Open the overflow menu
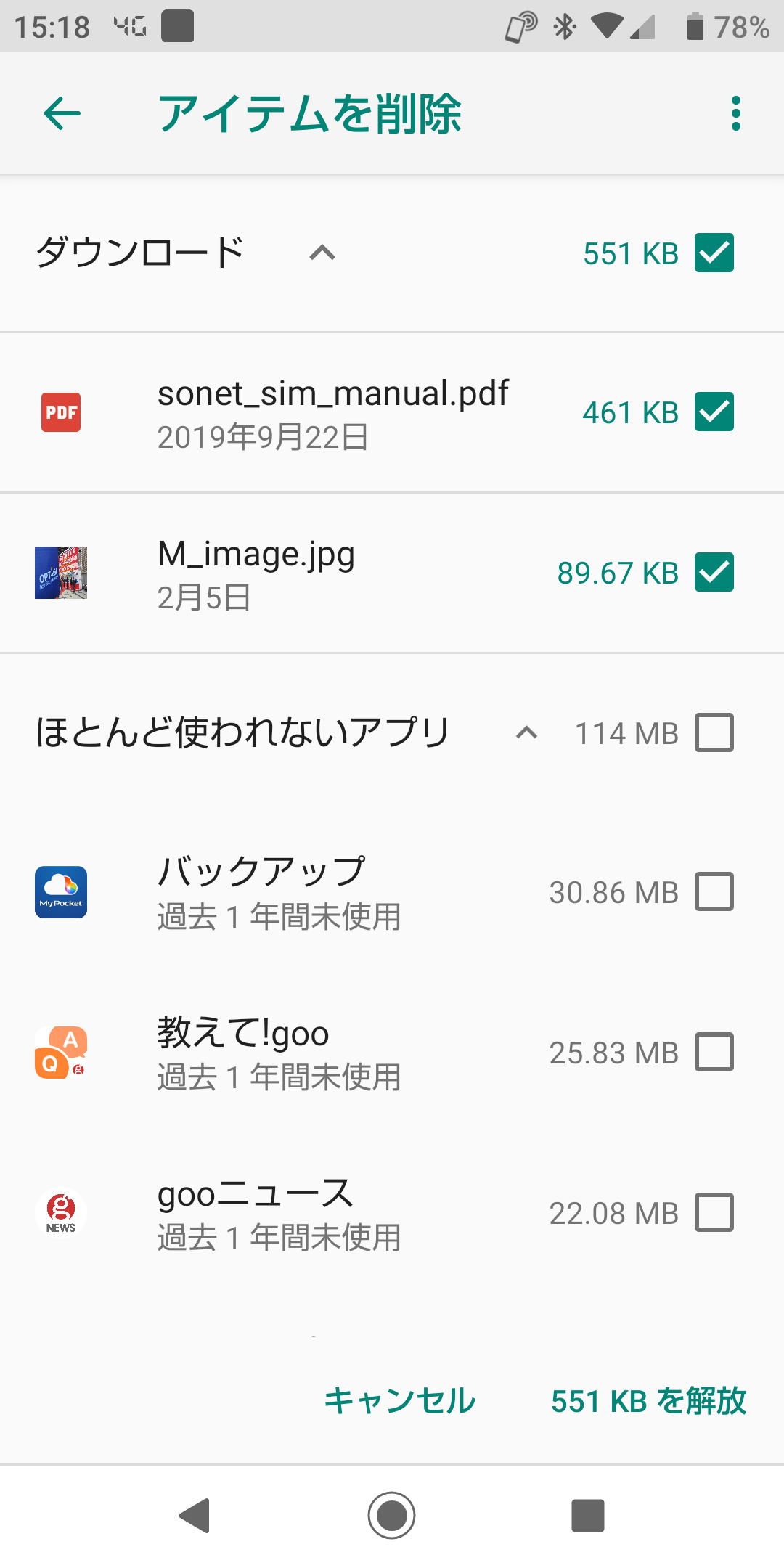This screenshot has height=1568, width=784. 735,114
